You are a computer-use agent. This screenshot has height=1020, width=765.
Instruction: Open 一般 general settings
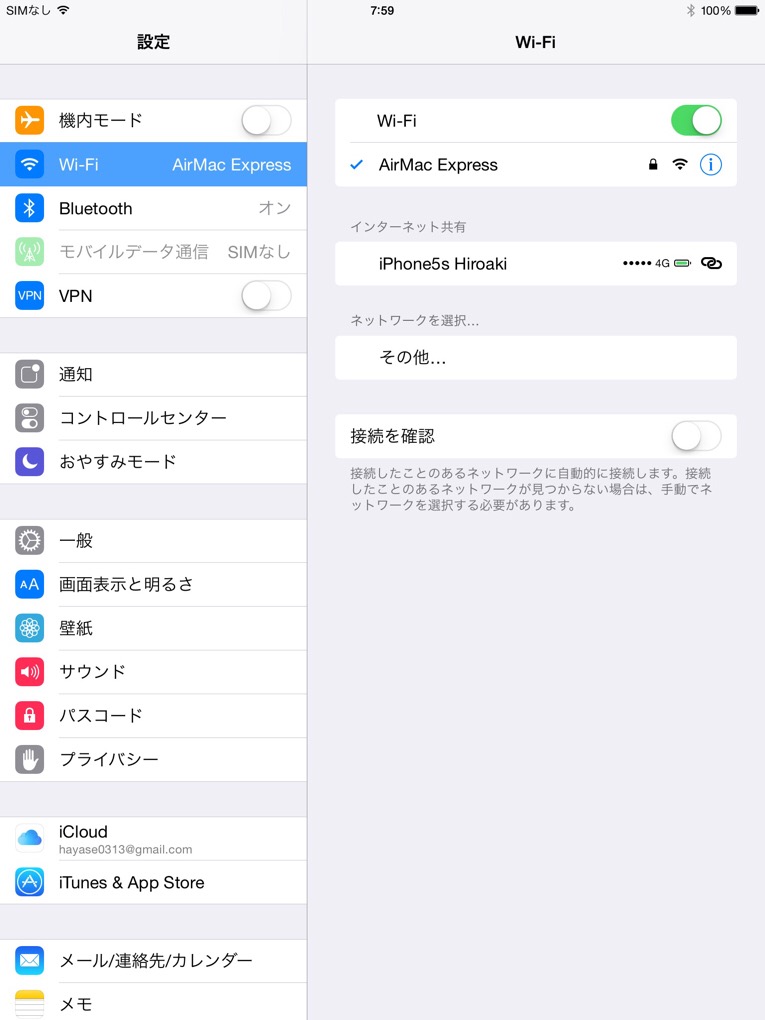pos(153,540)
